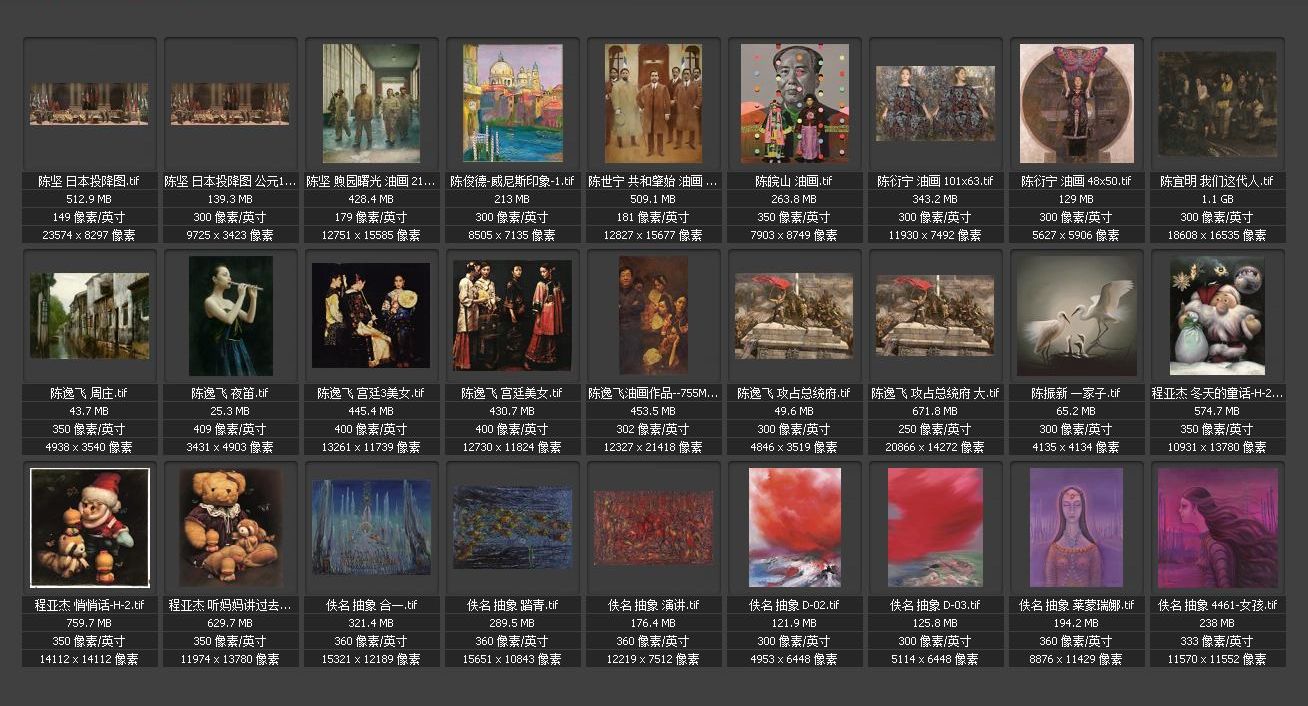Open 佚名 抽象 合一.tif

pyautogui.click(x=371, y=527)
